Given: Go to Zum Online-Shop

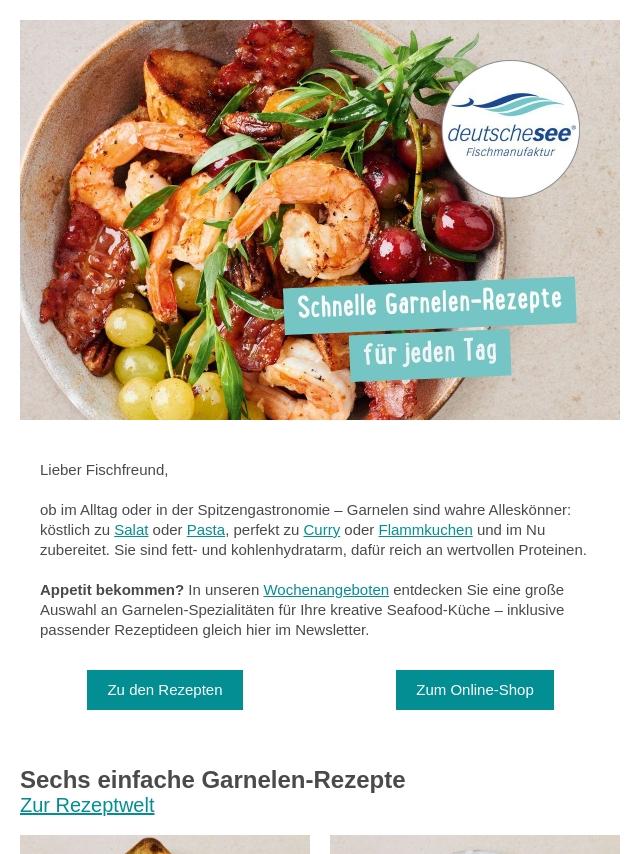Looking at the screenshot, I should click(x=474, y=690).
